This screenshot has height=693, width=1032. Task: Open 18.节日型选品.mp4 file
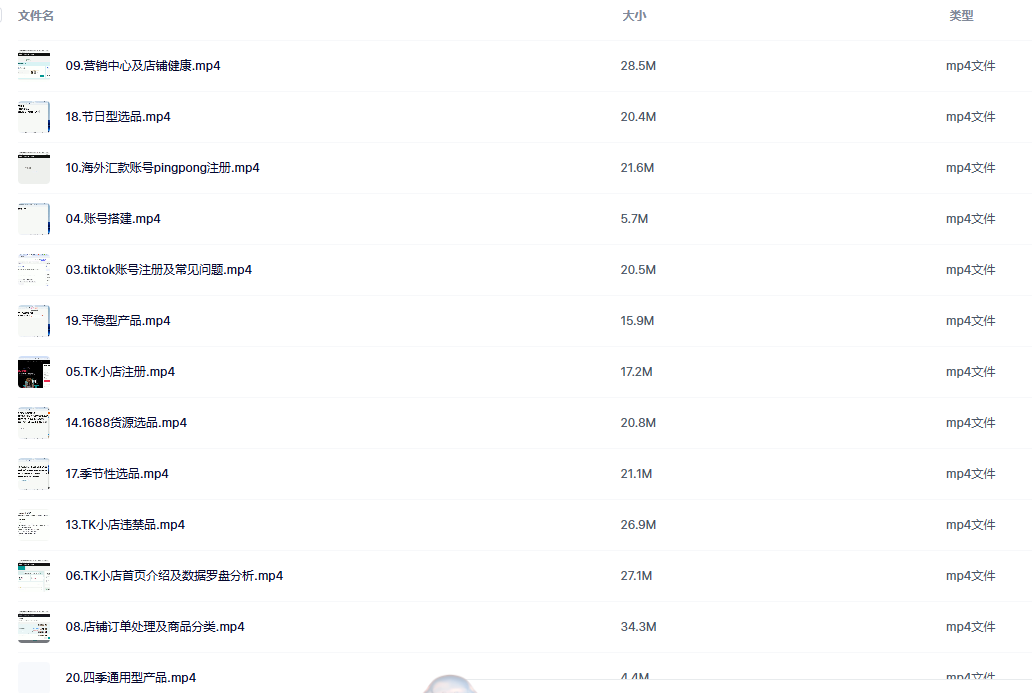point(118,117)
